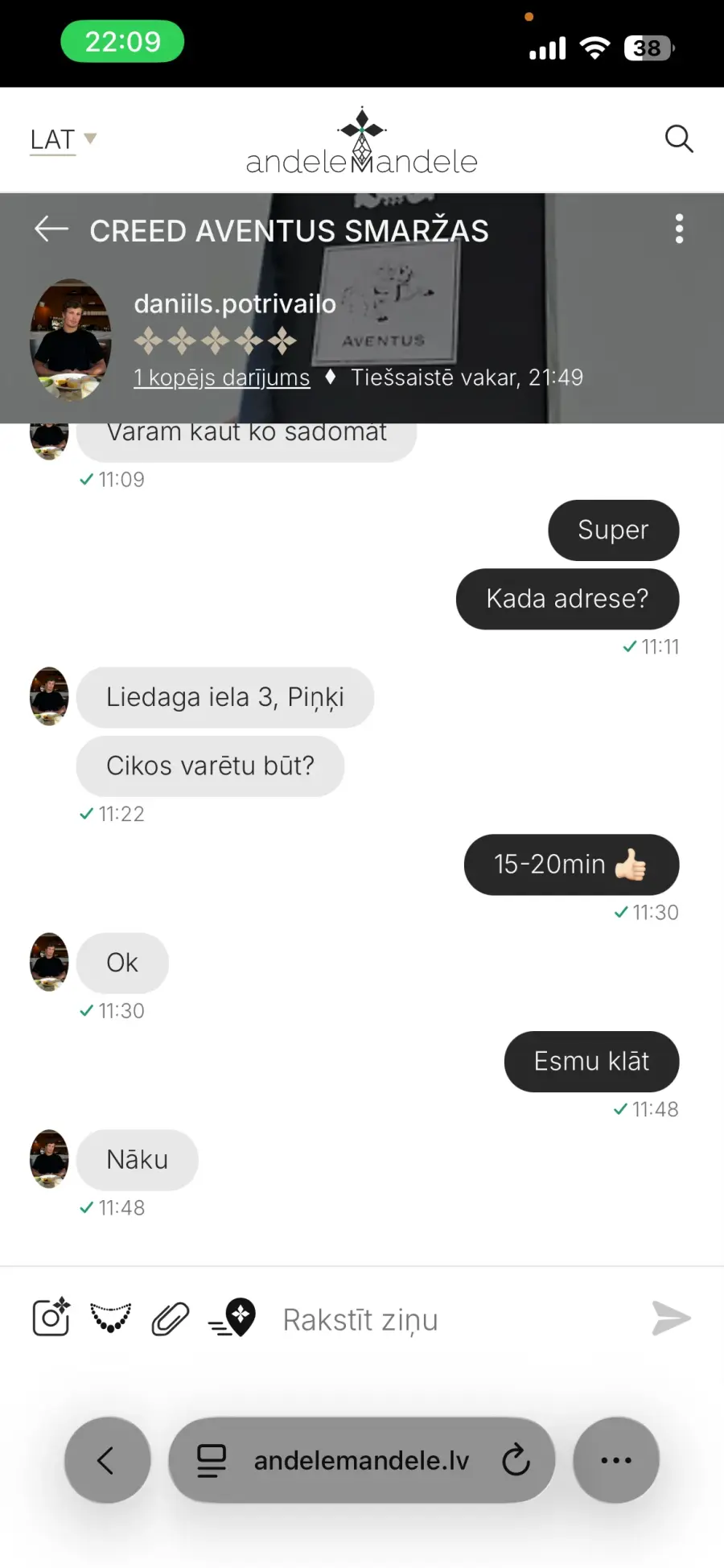Tap the camera icon to add photo
Viewport: 724px width, 1568px height.
51,1318
